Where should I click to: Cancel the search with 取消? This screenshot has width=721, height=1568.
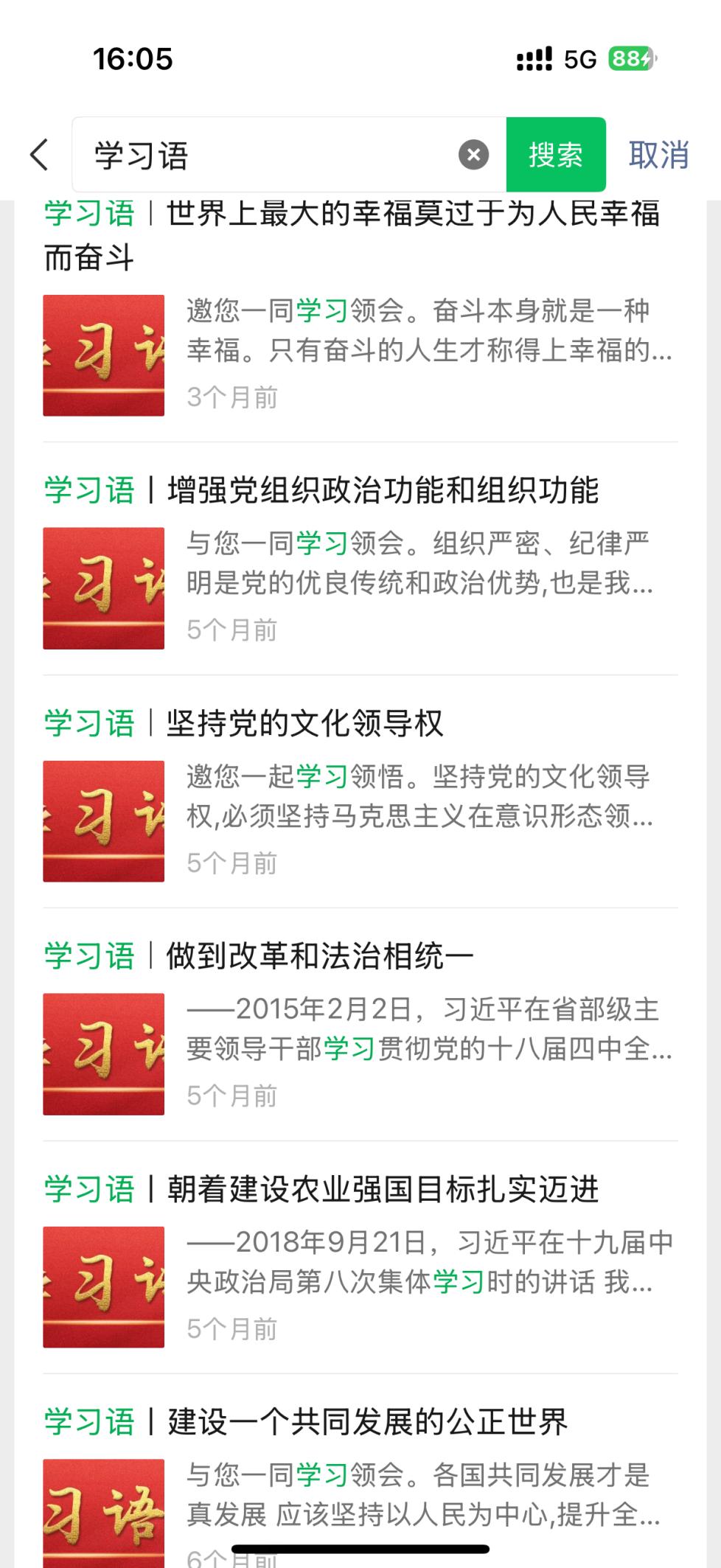tap(658, 155)
